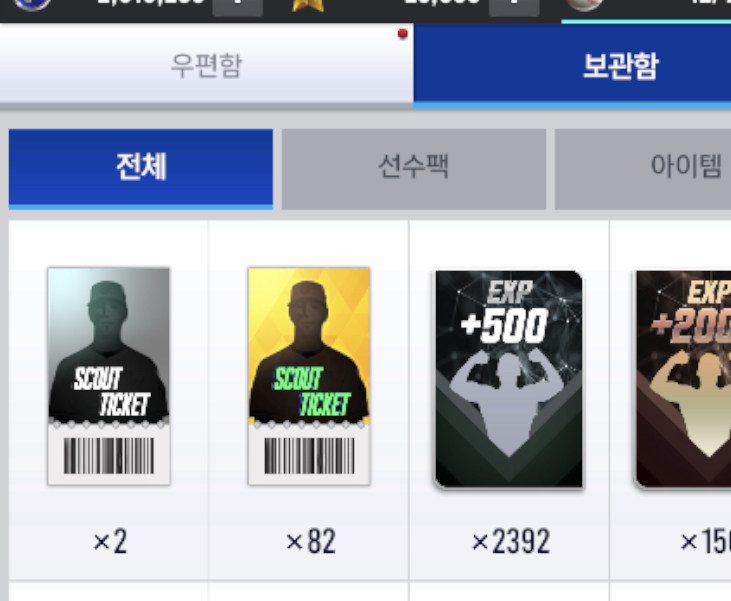731x601 pixels.
Task: Filter by 선수팩 category
Action: pos(413,167)
